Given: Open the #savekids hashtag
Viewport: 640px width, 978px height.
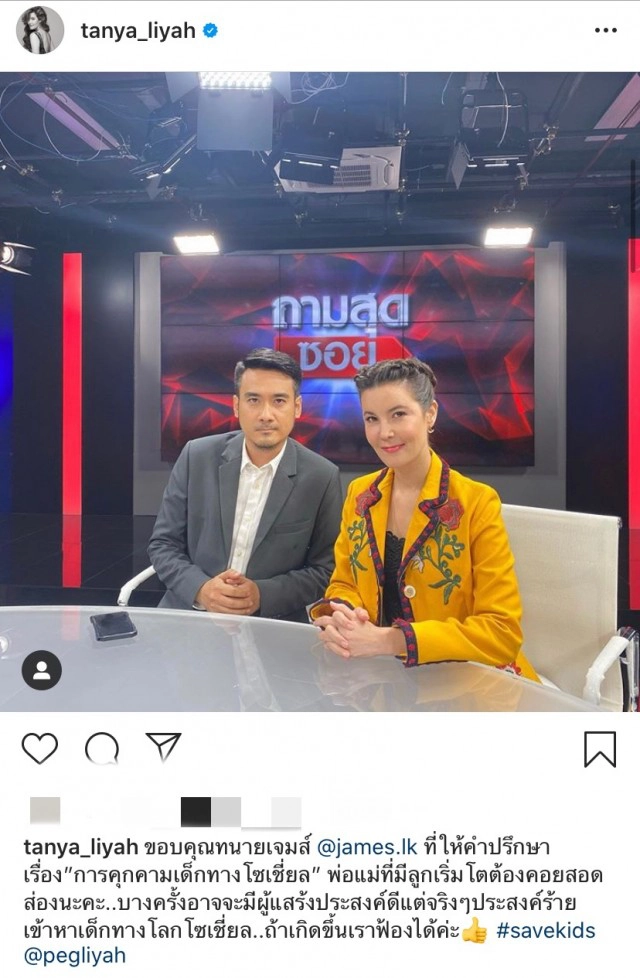Looking at the screenshot, I should [x=545, y=931].
